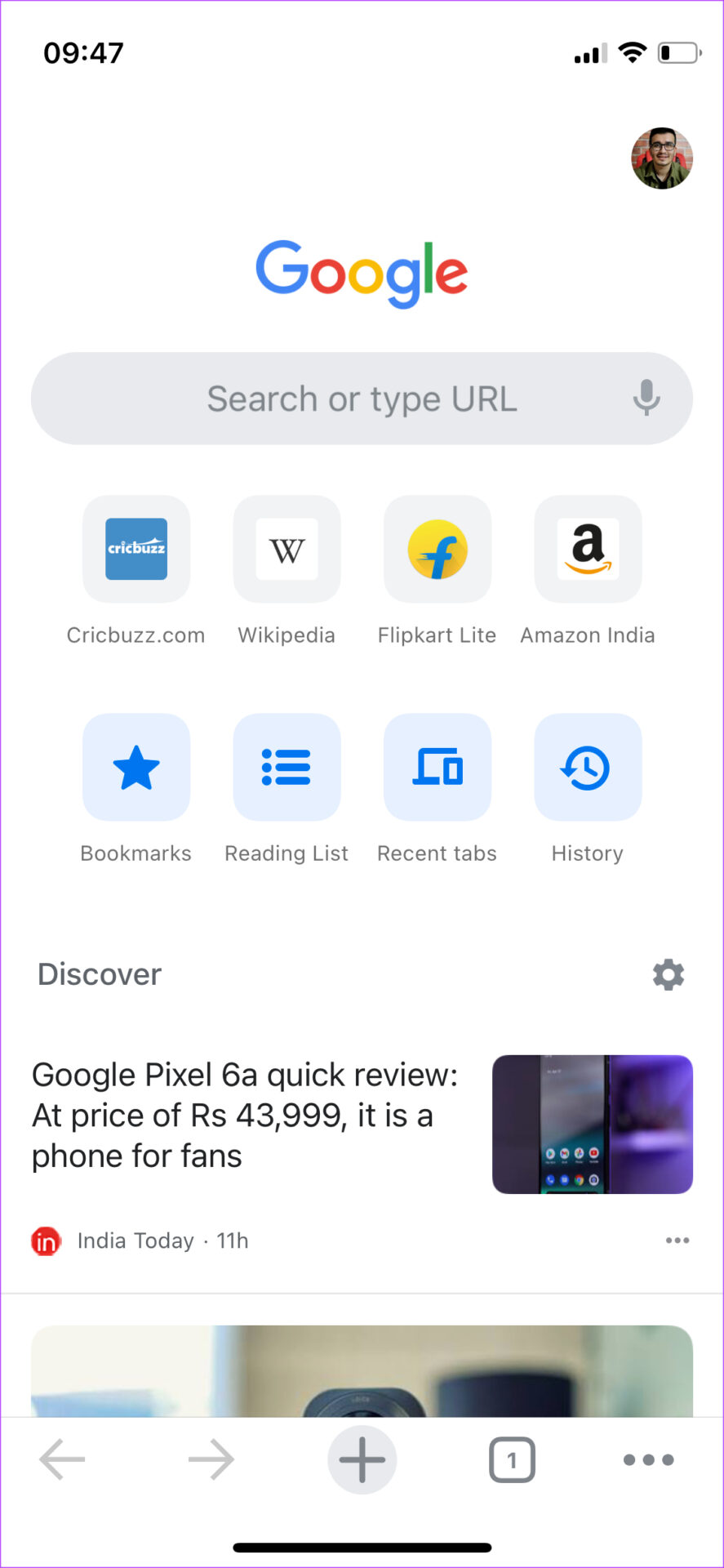Open a new tab with the plus button

coord(362,1459)
